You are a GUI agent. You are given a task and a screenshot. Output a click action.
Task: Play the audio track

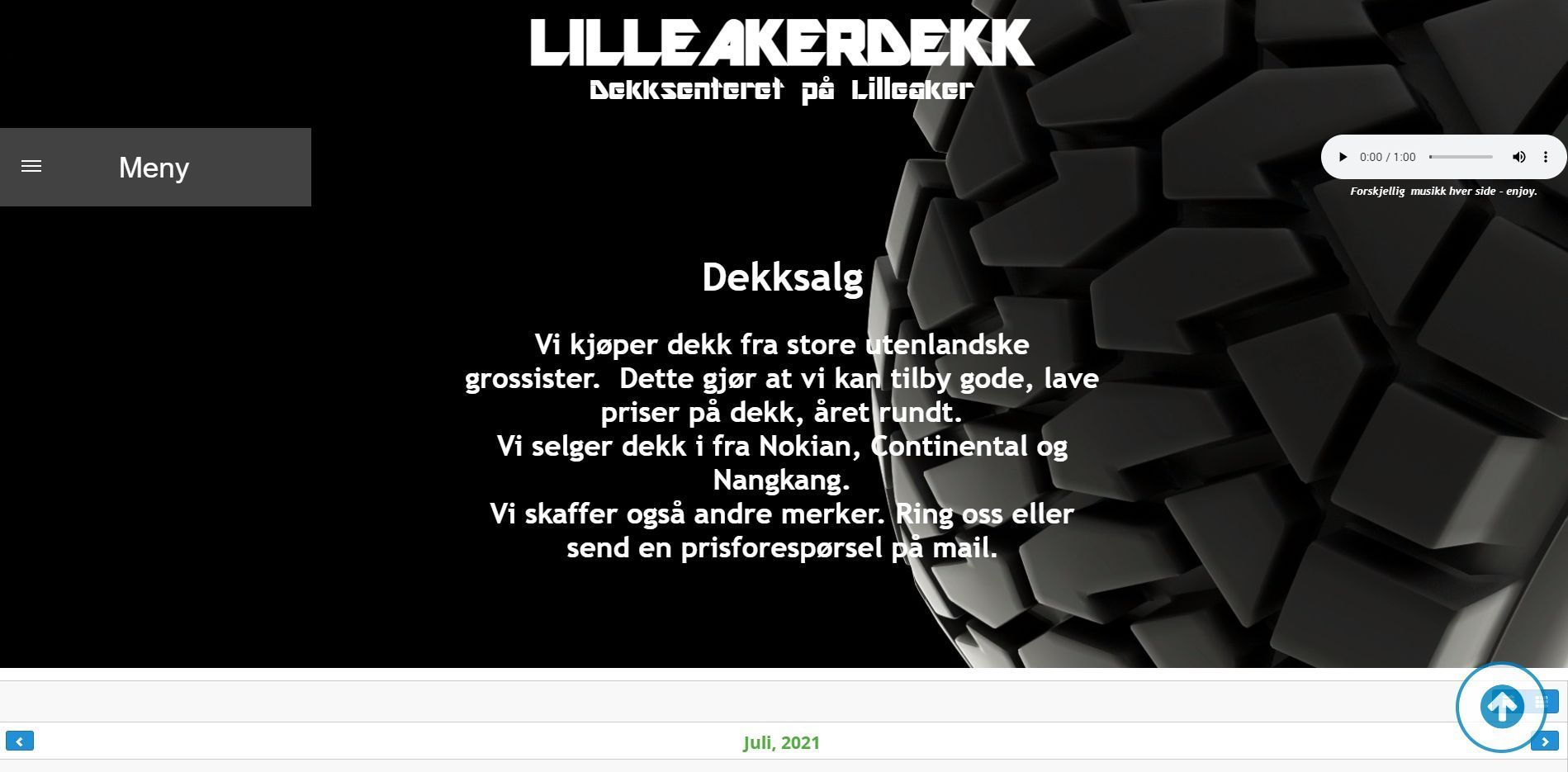pos(1343,157)
